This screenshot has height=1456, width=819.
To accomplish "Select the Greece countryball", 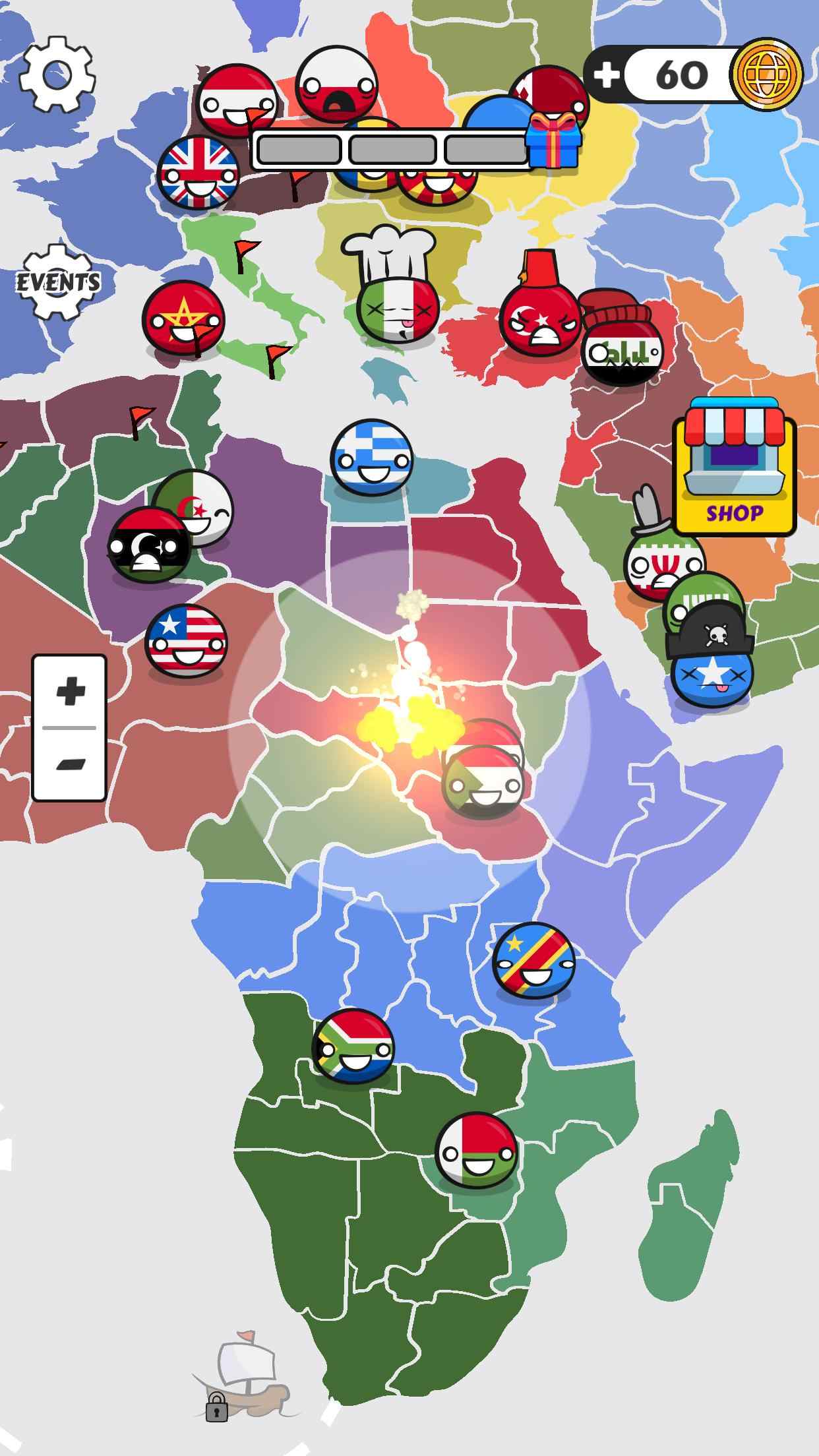I will click(x=373, y=457).
